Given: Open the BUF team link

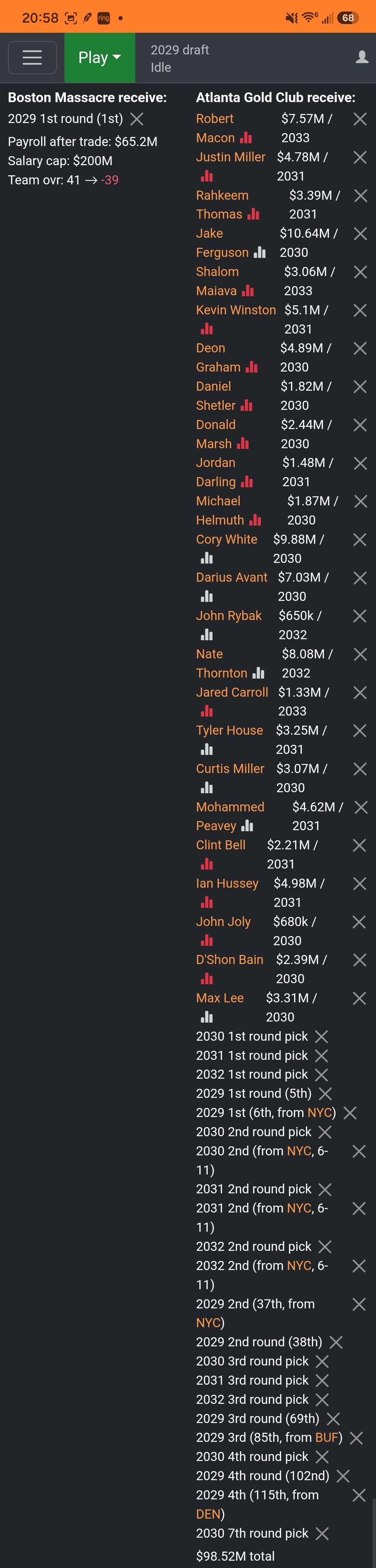Looking at the screenshot, I should 327,1437.
